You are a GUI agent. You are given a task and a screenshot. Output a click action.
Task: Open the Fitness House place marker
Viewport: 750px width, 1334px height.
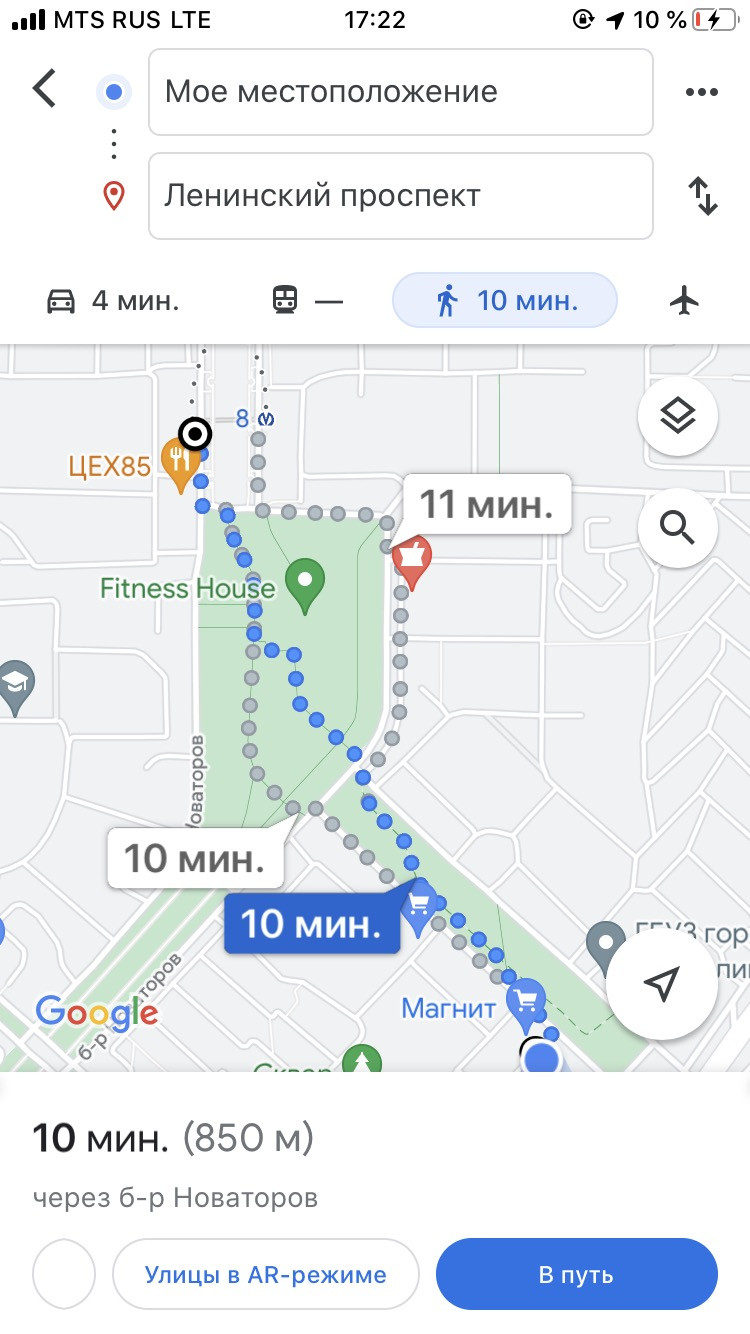(305, 582)
